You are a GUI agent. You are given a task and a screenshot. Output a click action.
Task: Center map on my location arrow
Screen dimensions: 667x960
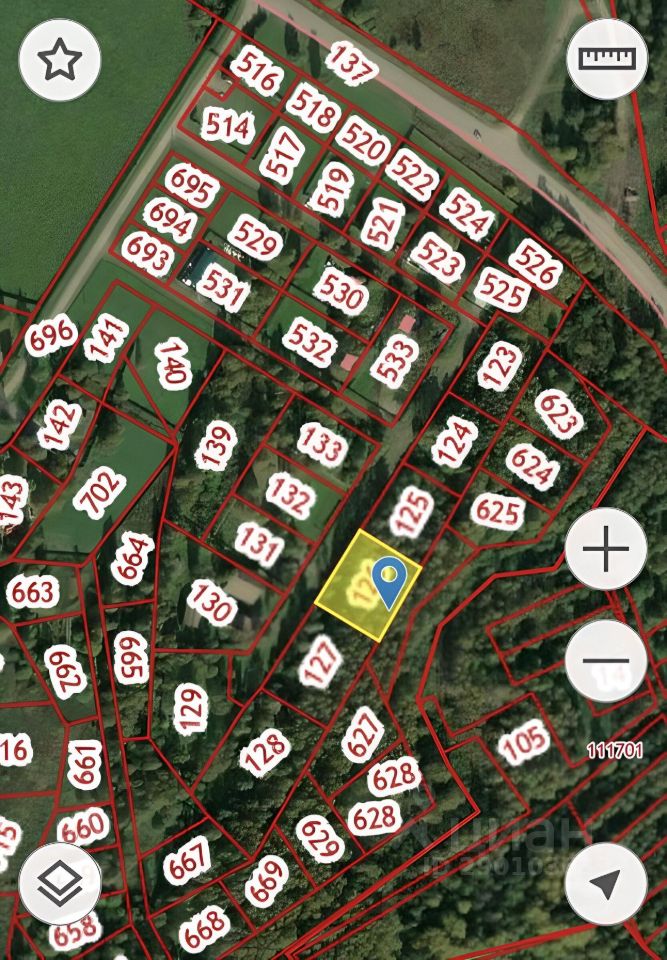tap(606, 883)
